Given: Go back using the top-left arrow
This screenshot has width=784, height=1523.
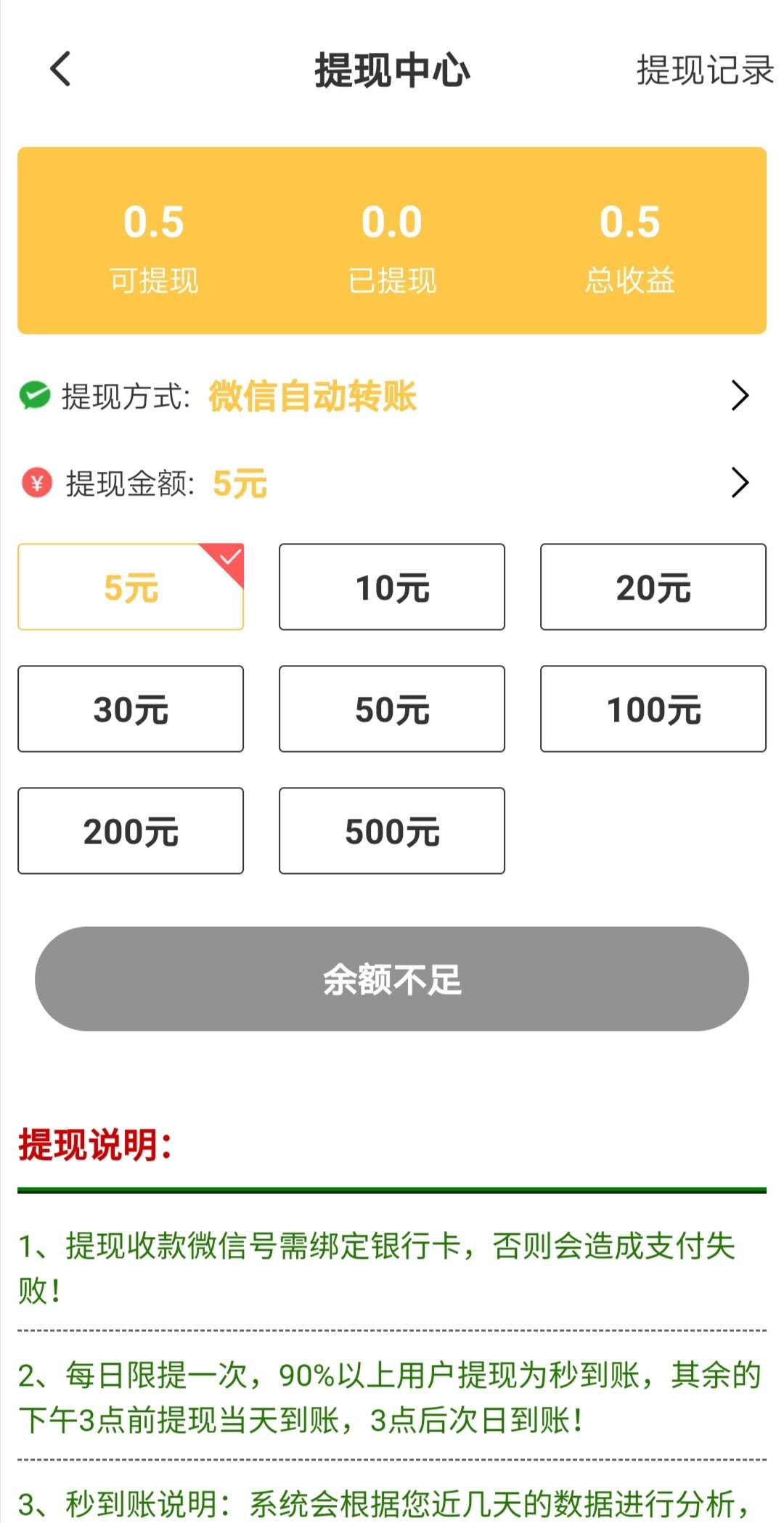Looking at the screenshot, I should 60,70.
